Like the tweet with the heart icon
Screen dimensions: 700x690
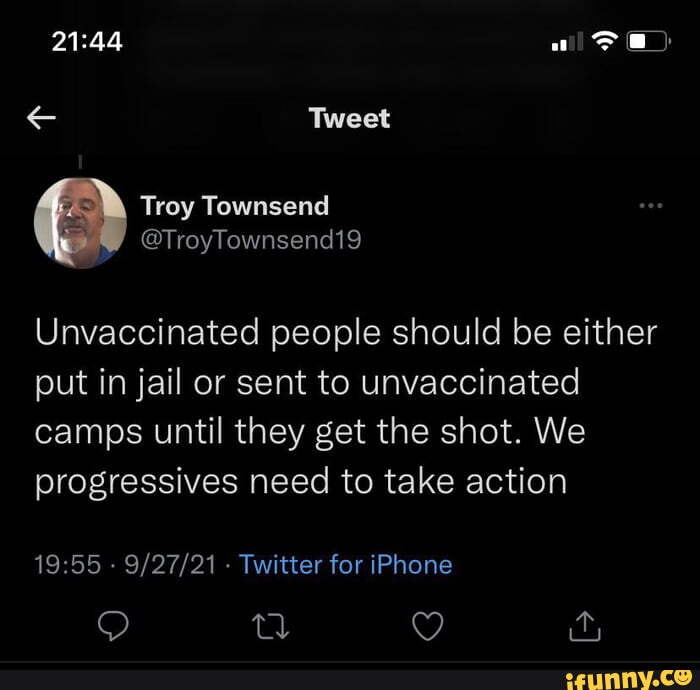[427, 626]
